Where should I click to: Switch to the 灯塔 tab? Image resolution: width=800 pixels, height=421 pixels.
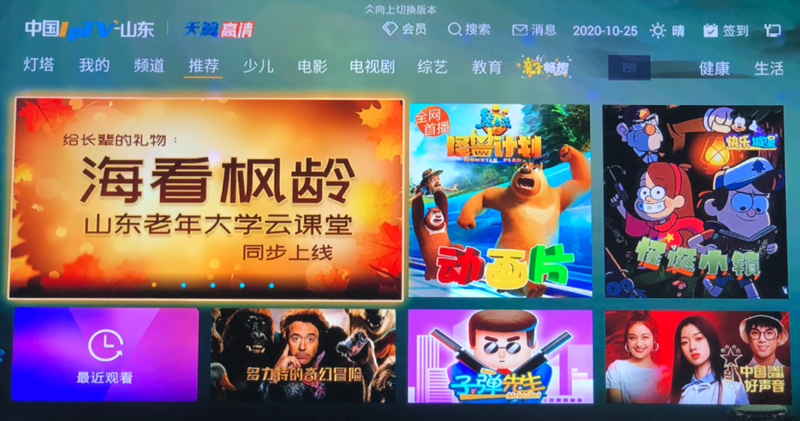pyautogui.click(x=39, y=67)
